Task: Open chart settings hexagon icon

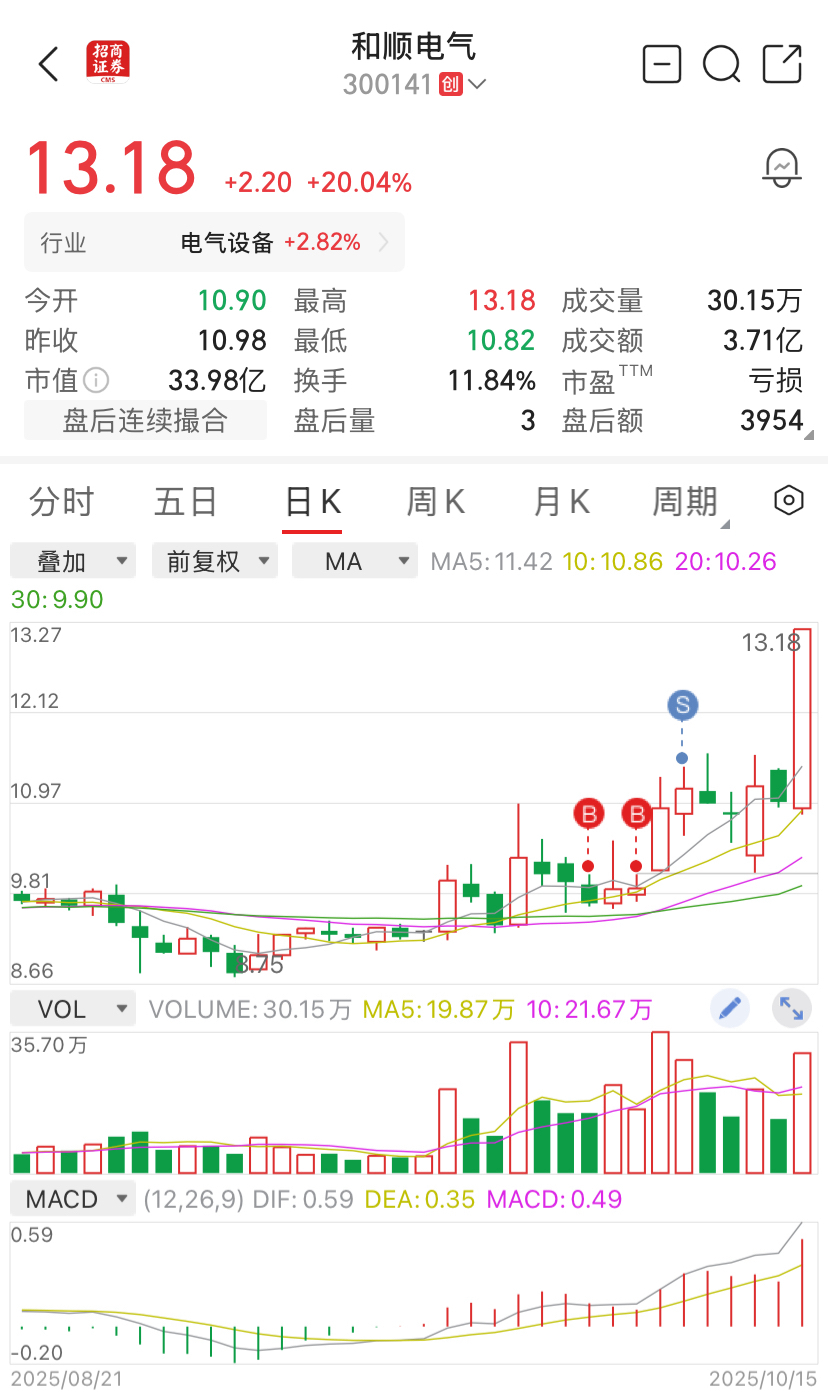Action: coord(789,501)
